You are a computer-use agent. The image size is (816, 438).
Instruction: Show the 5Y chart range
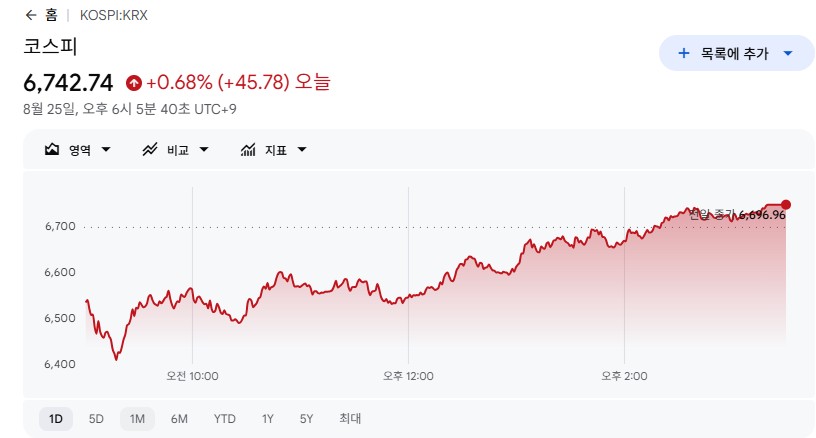click(x=307, y=419)
